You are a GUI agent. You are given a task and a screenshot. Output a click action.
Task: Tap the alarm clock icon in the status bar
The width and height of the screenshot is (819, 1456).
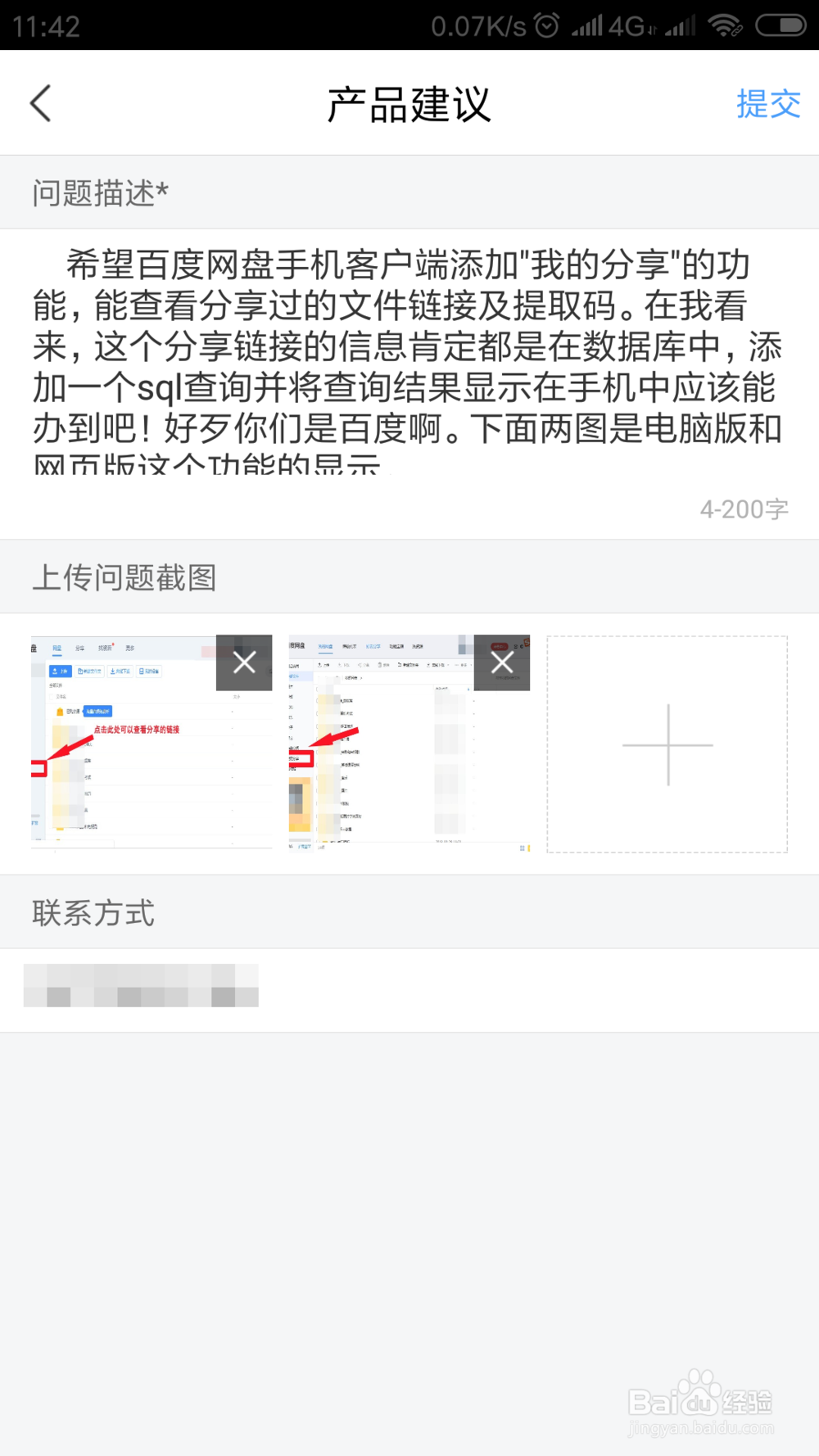[x=548, y=25]
